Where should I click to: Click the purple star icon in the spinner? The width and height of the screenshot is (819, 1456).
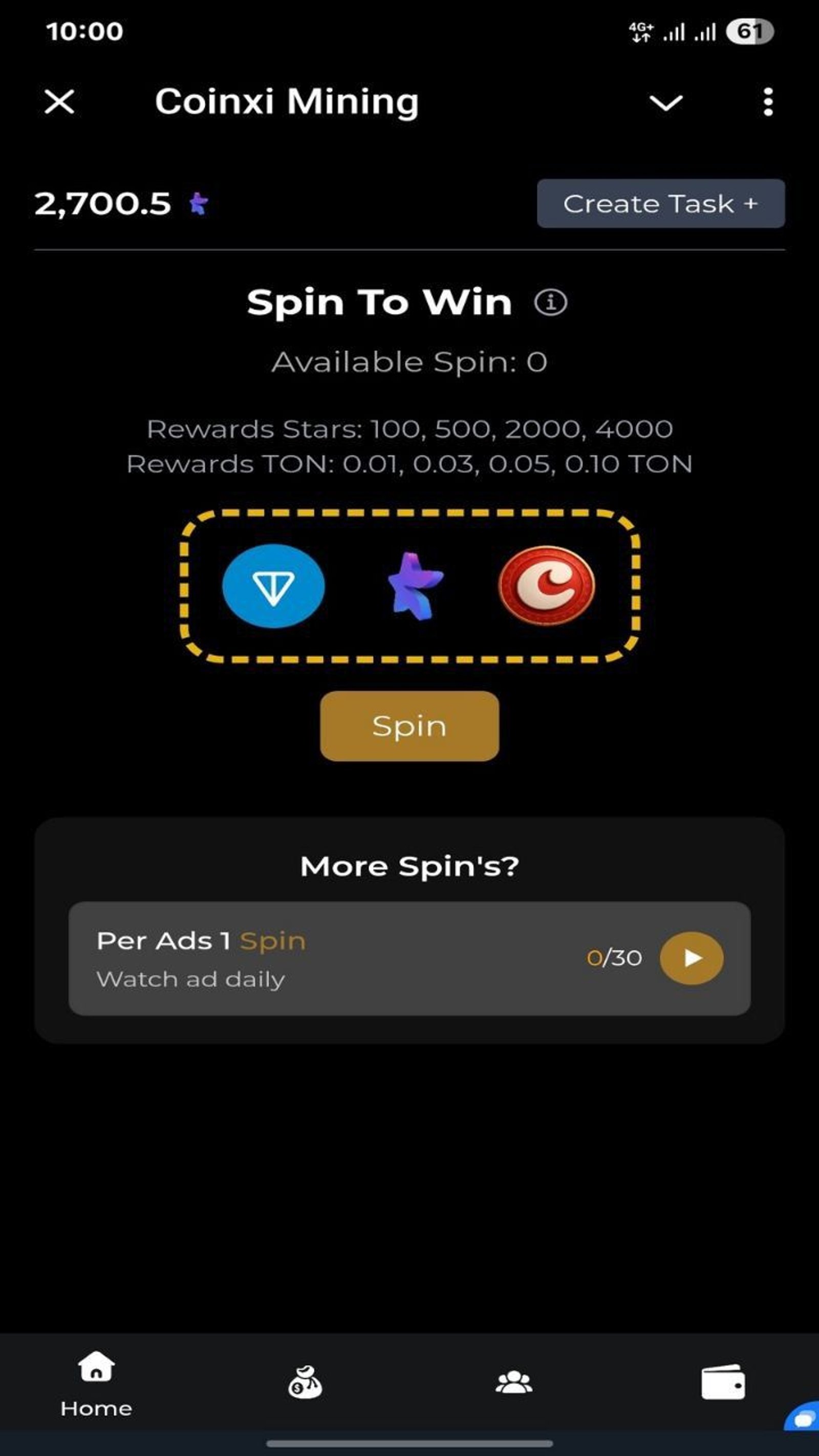412,586
